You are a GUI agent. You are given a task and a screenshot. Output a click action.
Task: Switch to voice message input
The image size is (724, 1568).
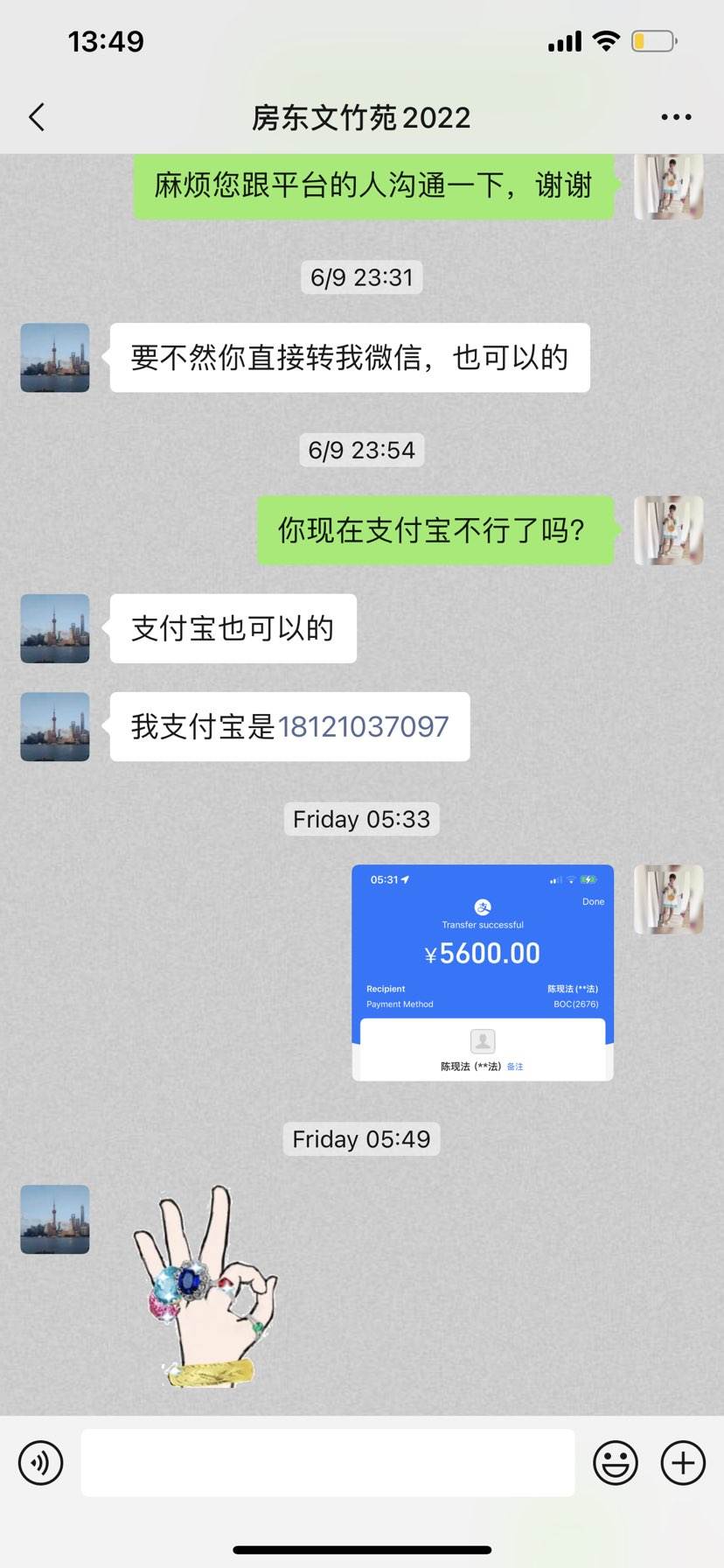[41, 1462]
